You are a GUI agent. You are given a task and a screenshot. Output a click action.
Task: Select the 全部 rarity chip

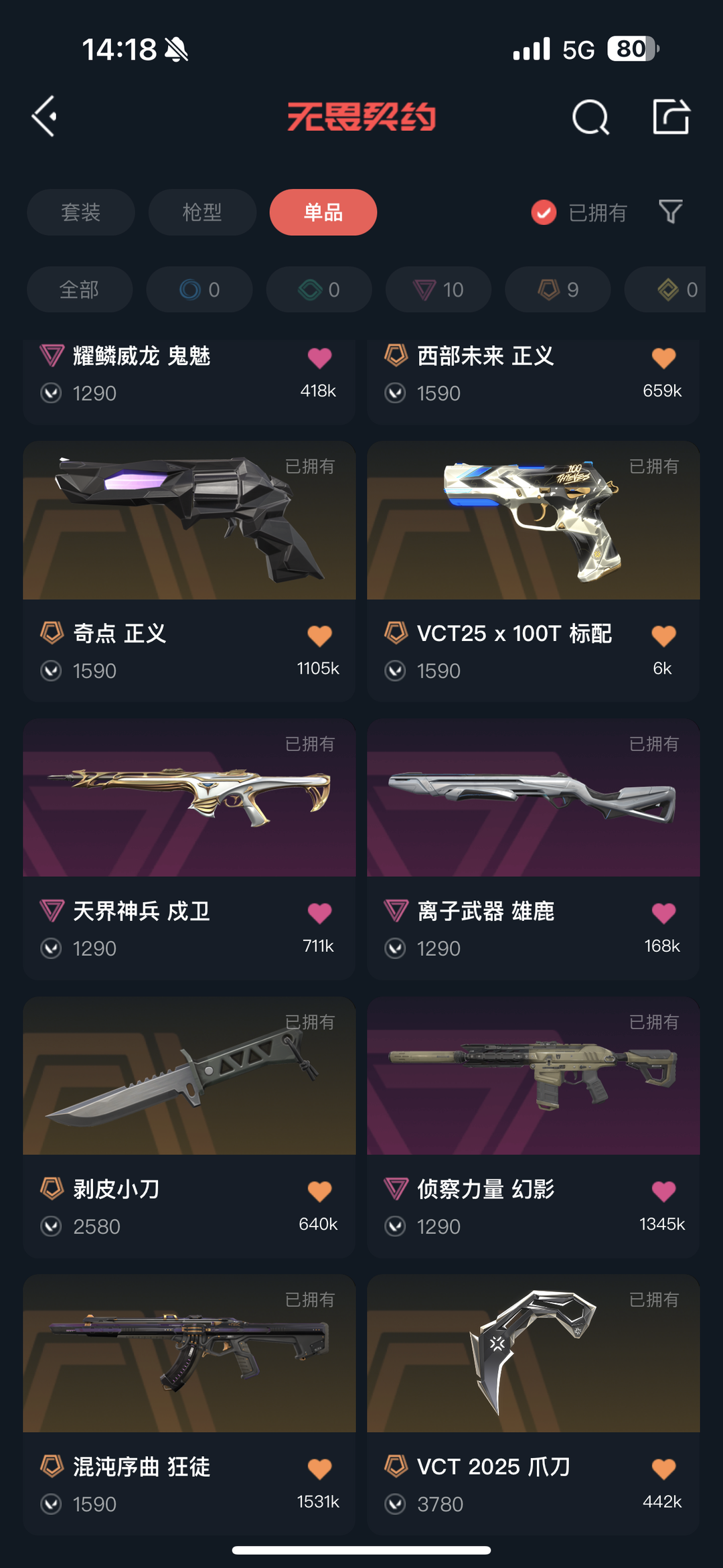point(80,289)
